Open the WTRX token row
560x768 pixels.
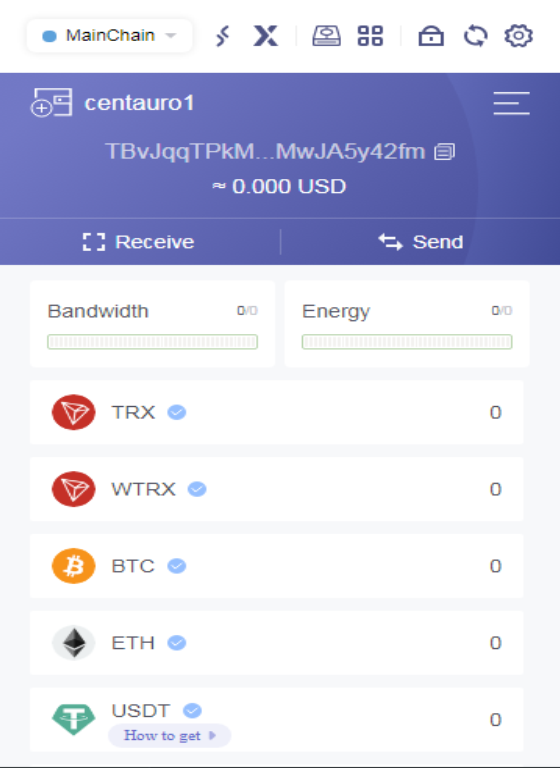(277, 489)
